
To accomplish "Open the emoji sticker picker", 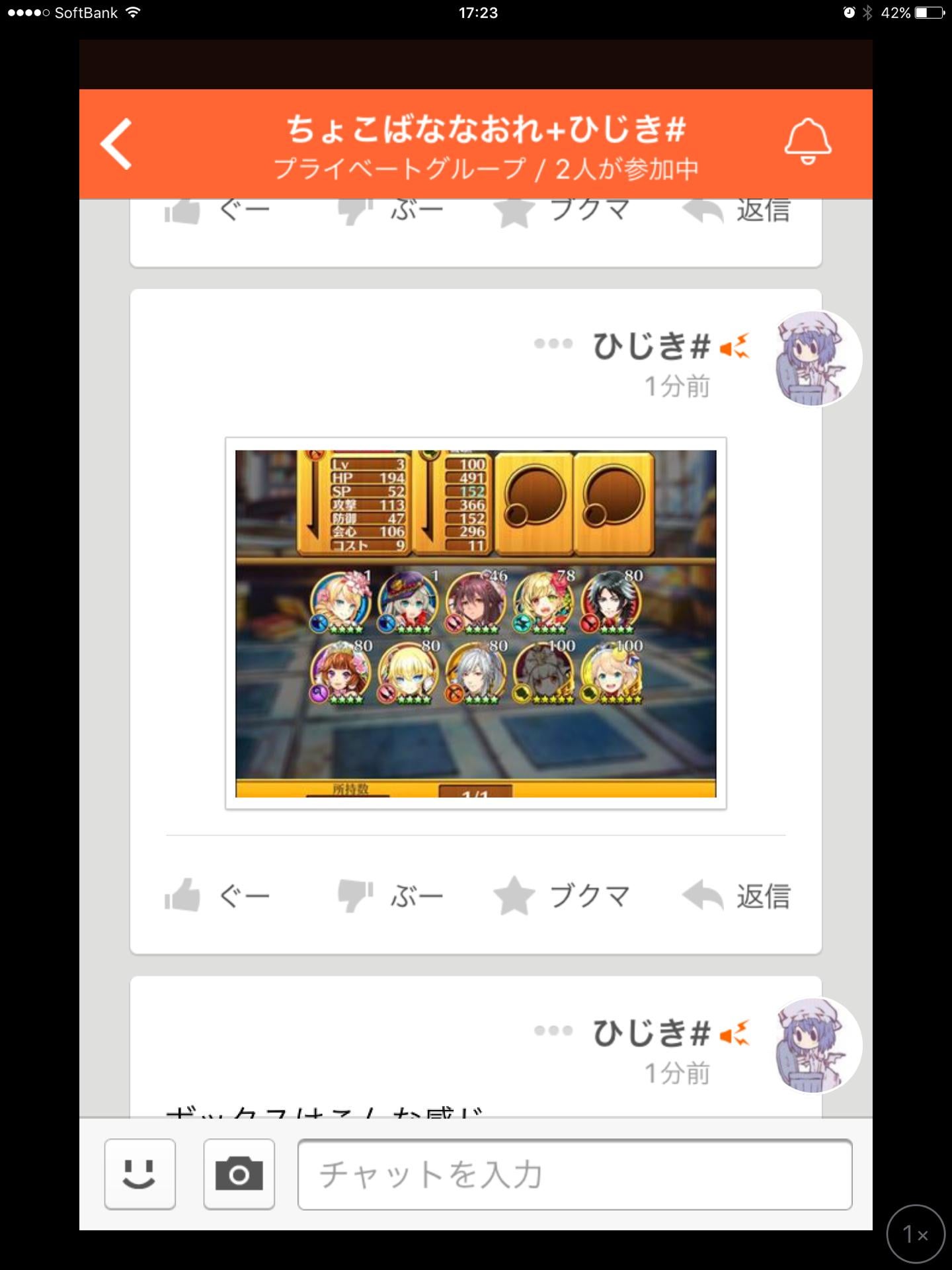I will pos(139,1174).
